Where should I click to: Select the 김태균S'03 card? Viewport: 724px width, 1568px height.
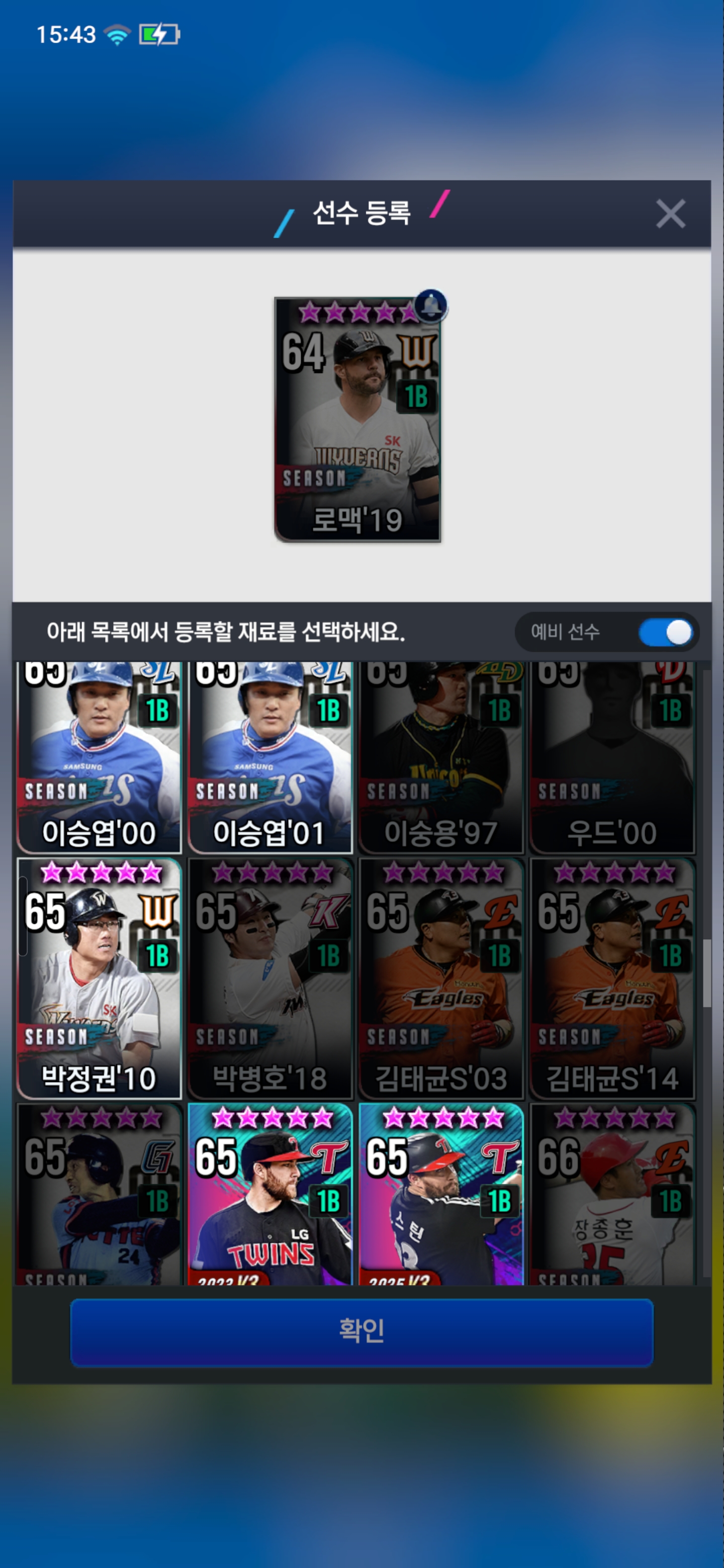(x=441, y=978)
